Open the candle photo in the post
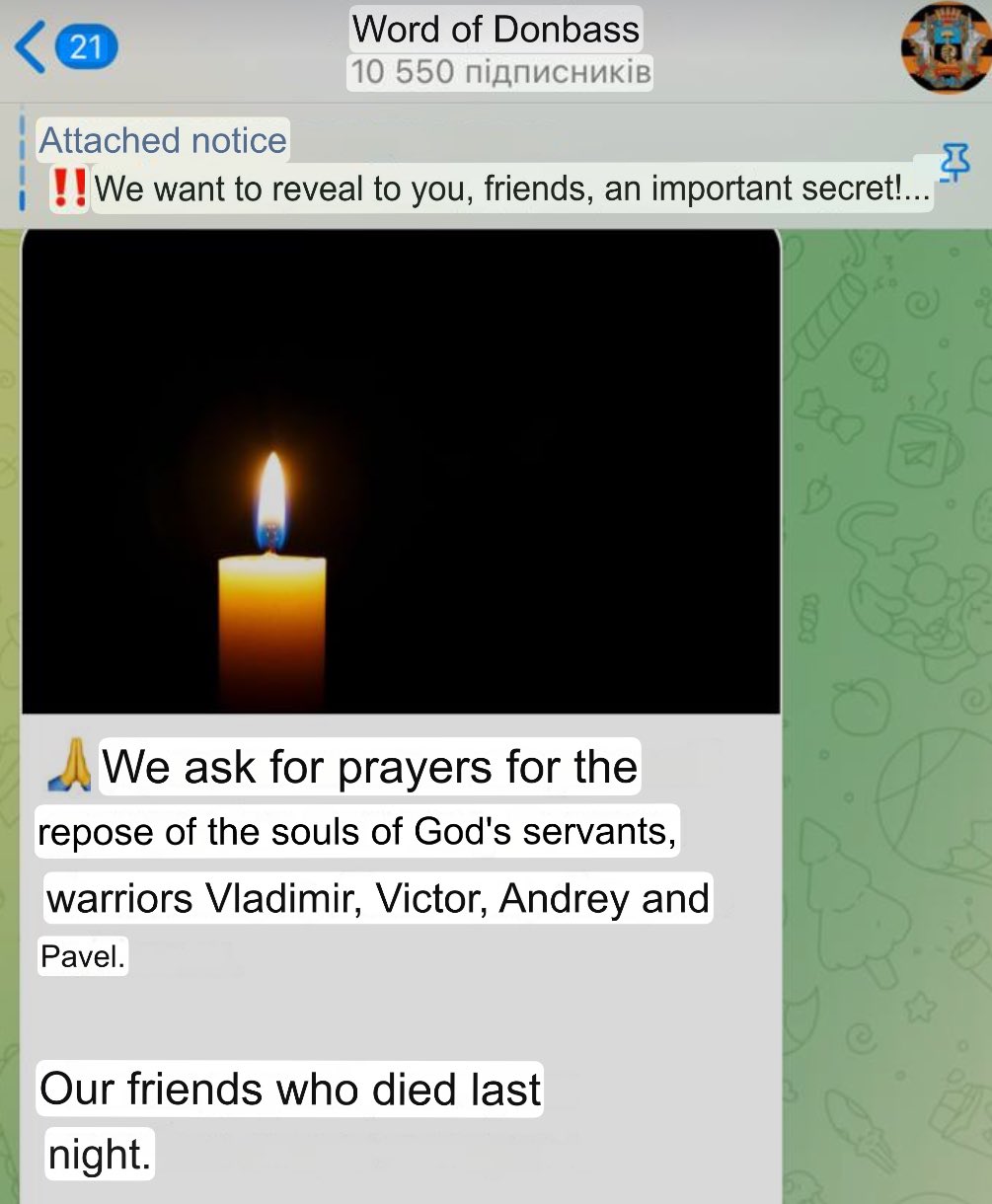992x1204 pixels. click(400, 471)
